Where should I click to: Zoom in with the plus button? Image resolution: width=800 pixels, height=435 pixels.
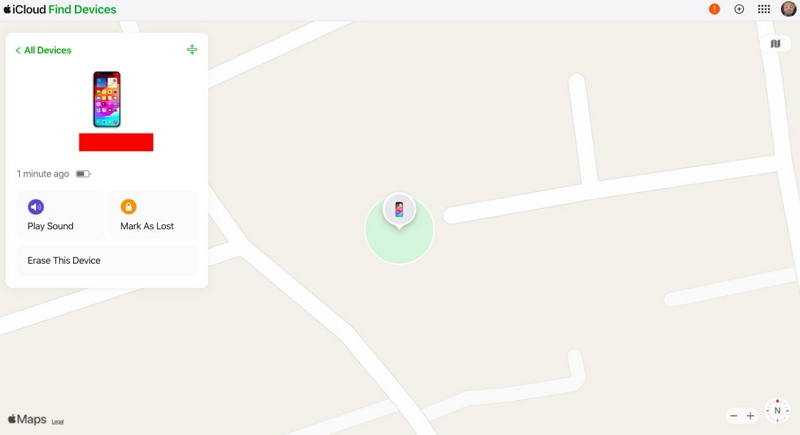[x=751, y=416]
